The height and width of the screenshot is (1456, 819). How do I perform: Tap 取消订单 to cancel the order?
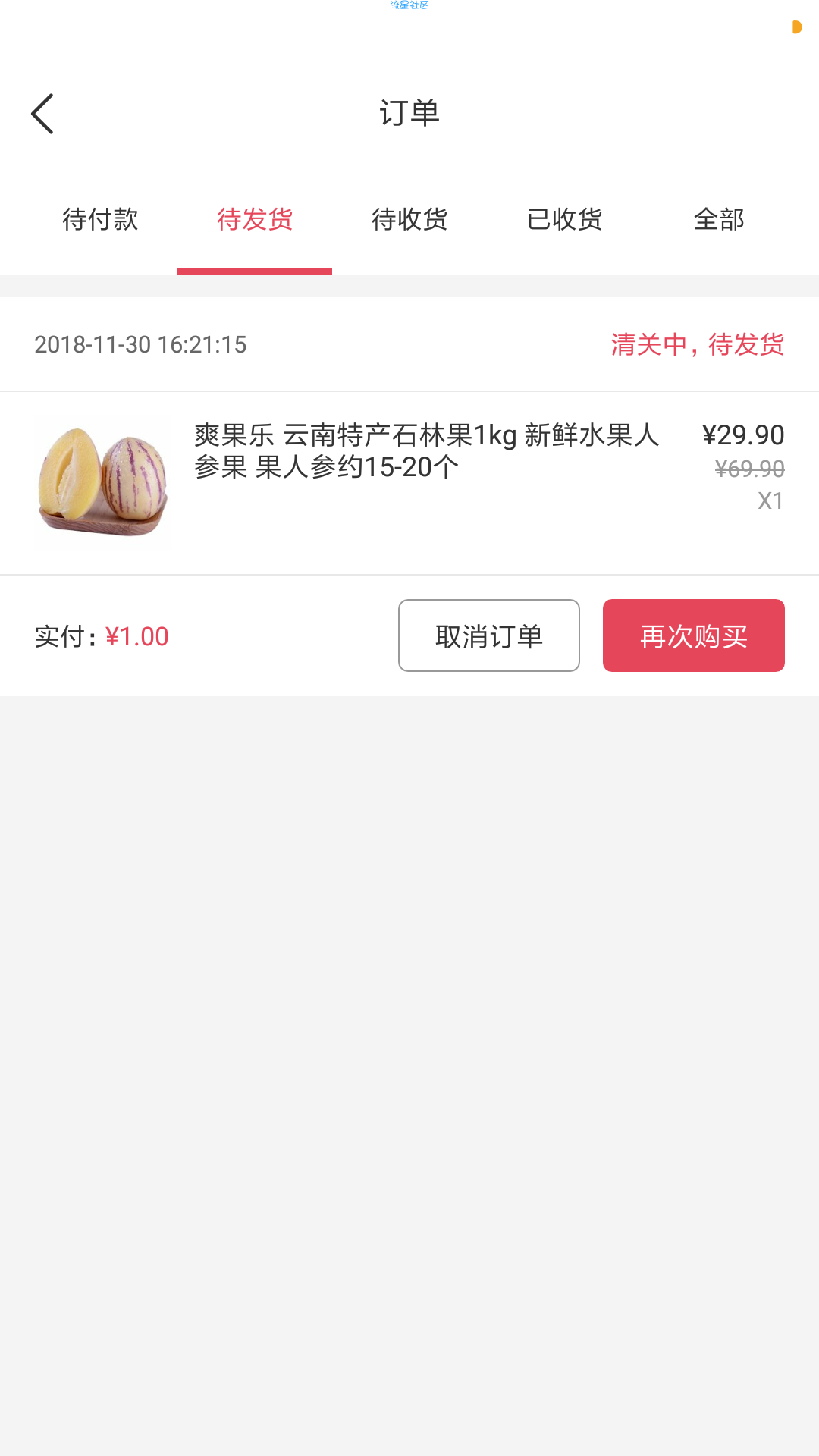point(489,635)
